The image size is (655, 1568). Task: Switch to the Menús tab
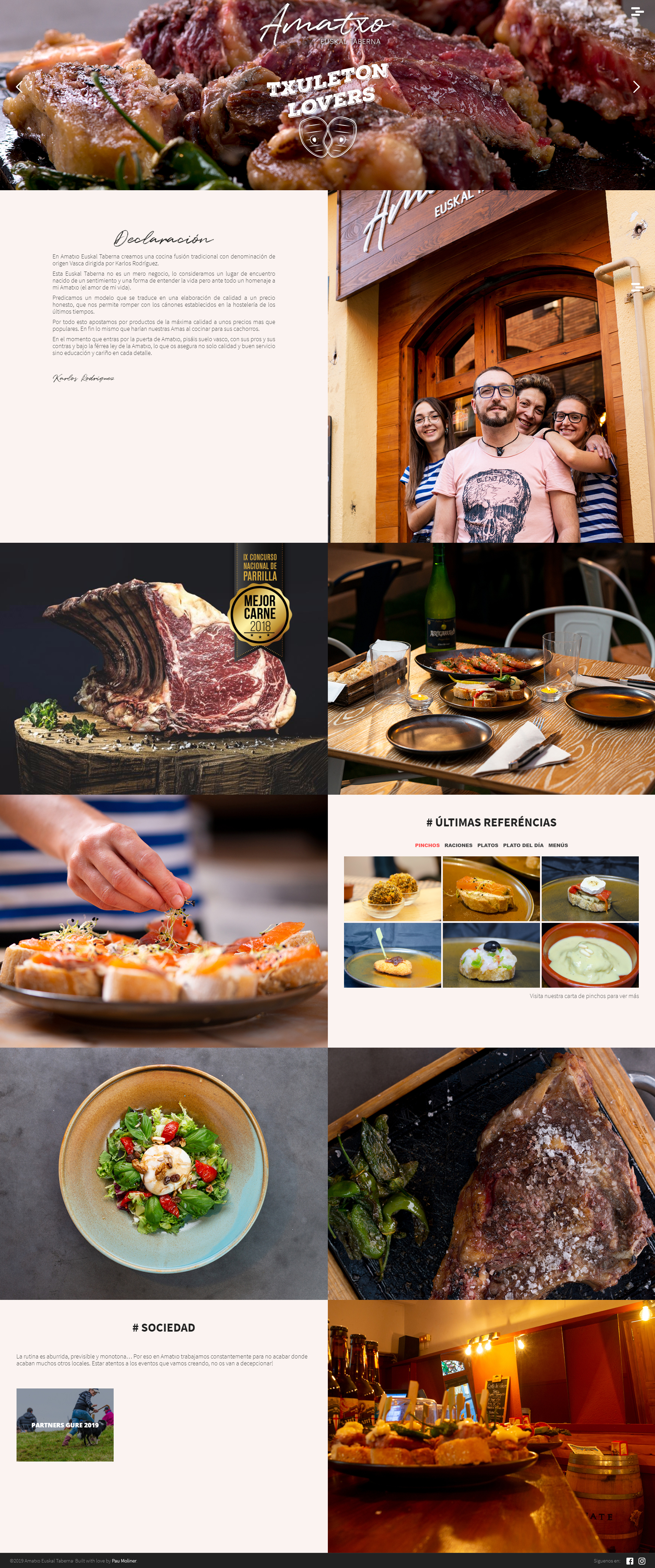[558, 845]
